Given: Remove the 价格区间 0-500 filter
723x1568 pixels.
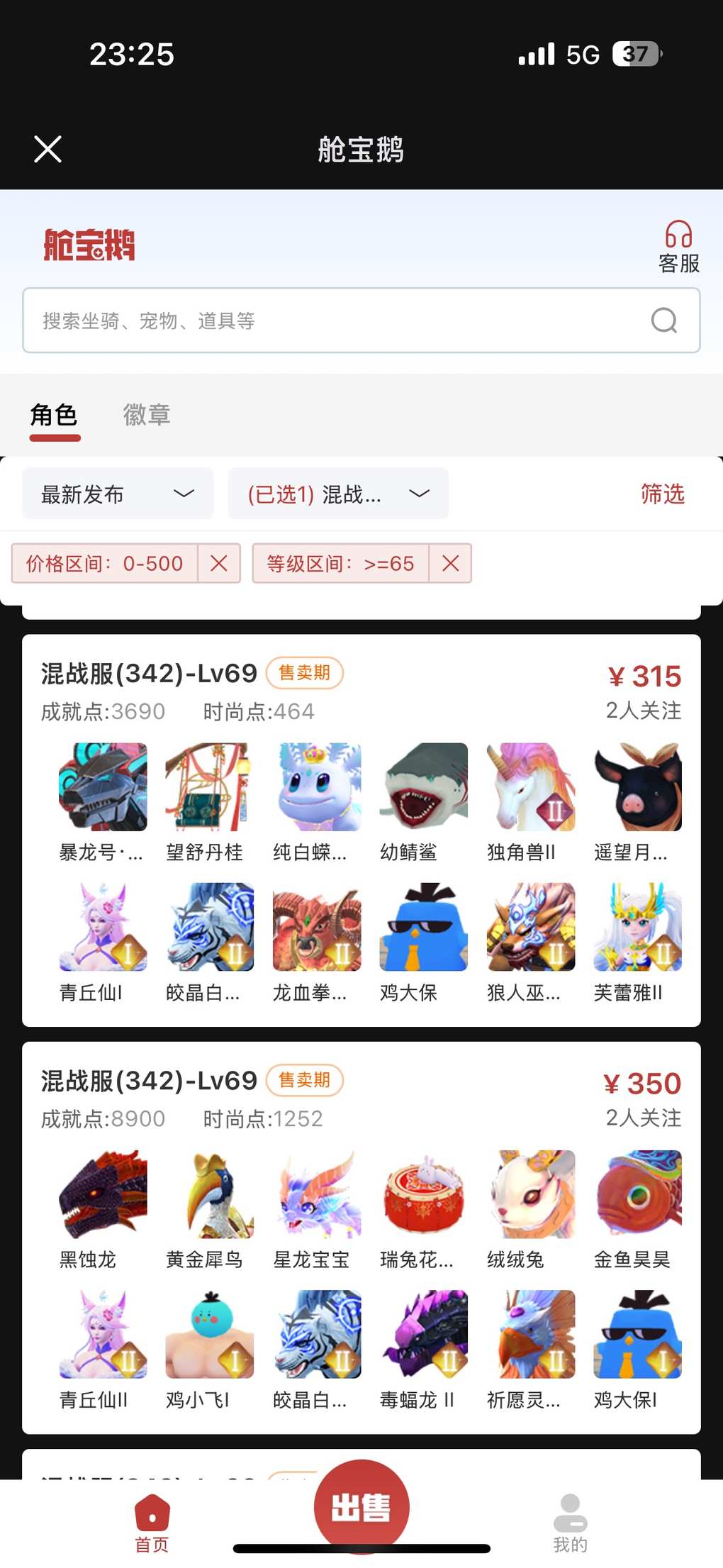Looking at the screenshot, I should click(219, 564).
